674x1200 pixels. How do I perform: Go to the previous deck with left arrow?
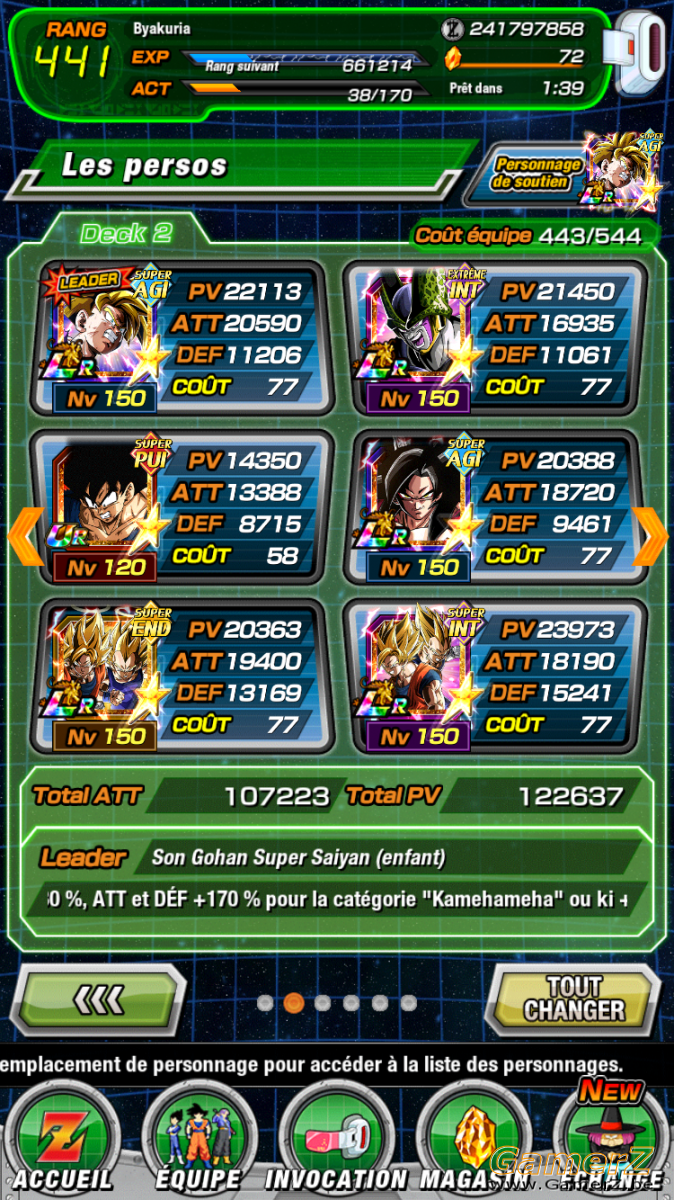(22, 536)
